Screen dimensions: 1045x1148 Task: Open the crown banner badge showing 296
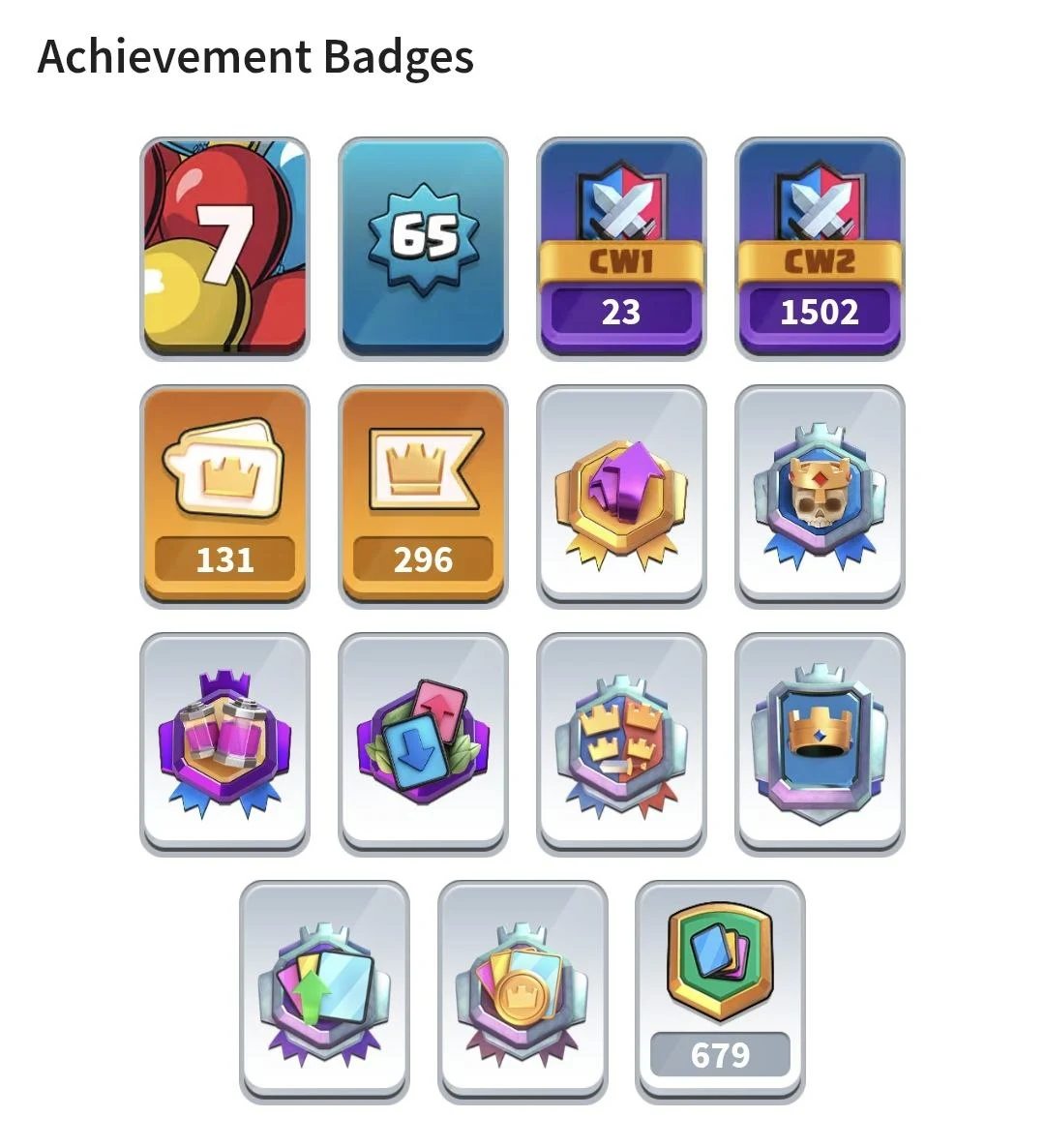click(x=423, y=496)
